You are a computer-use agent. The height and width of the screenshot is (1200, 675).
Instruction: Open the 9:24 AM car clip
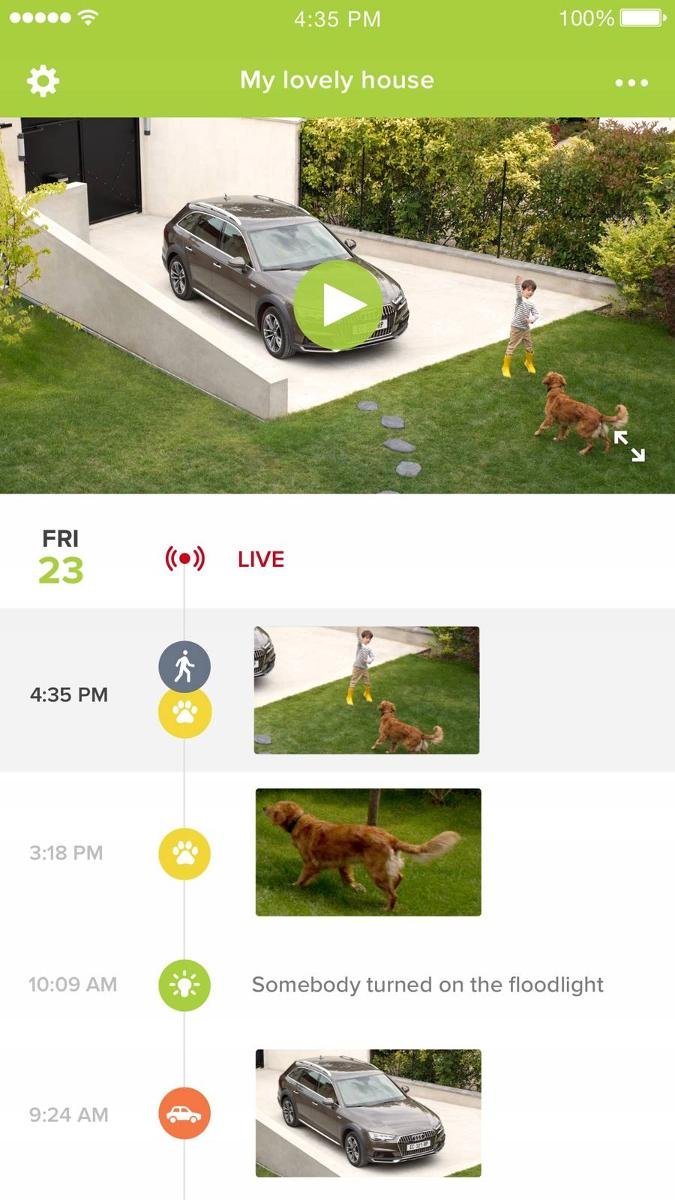[368, 1113]
